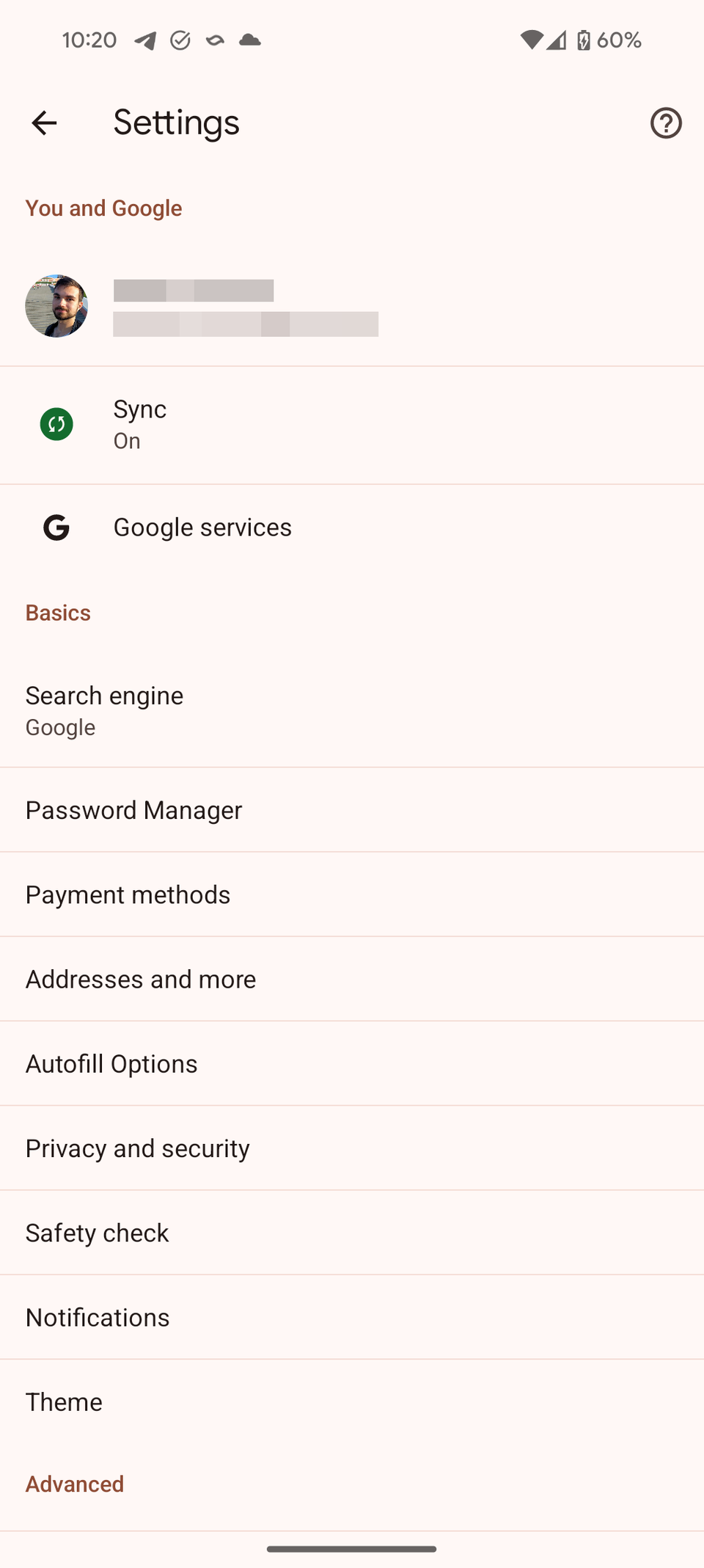704x1568 pixels.
Task: Select the 'Basics' section header
Action: click(x=58, y=612)
